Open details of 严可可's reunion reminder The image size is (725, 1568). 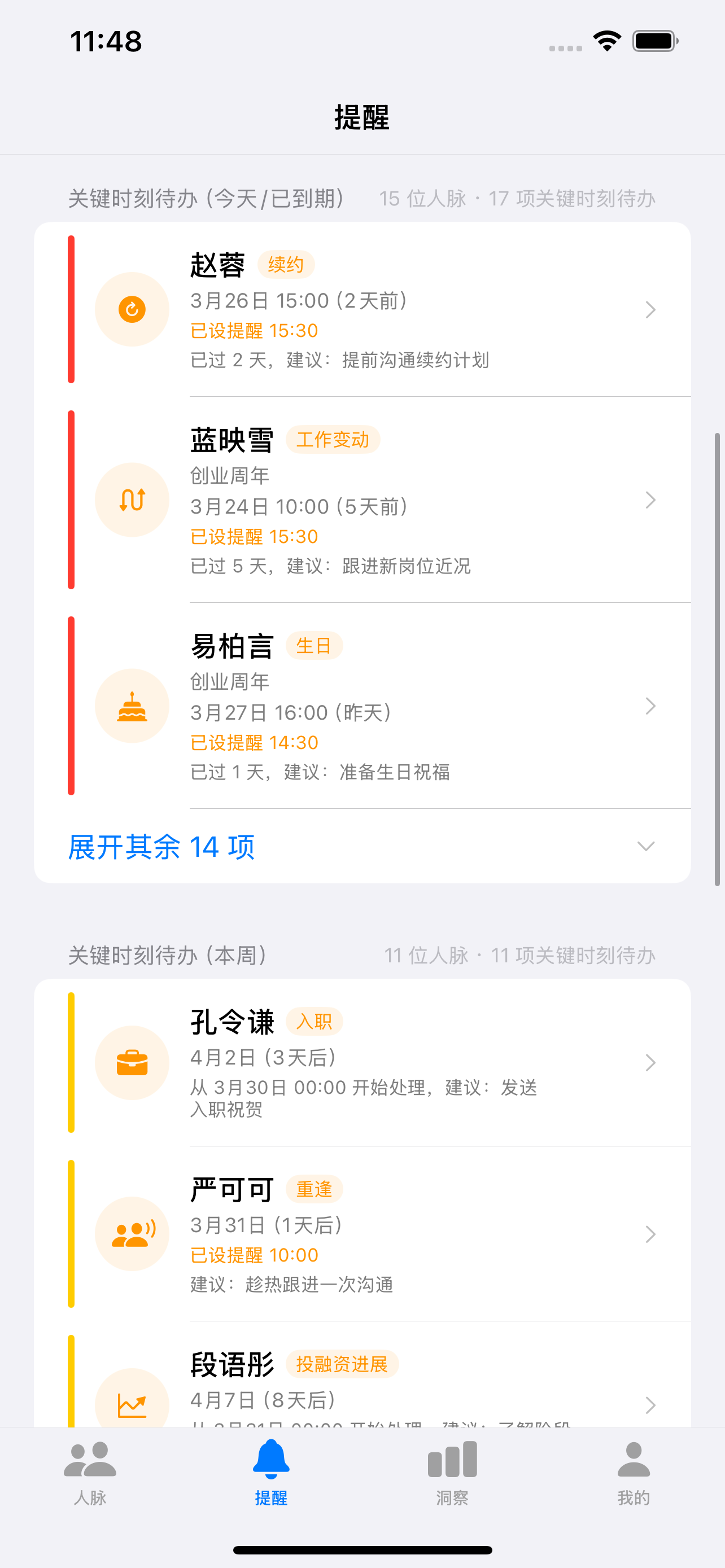[650, 1233]
